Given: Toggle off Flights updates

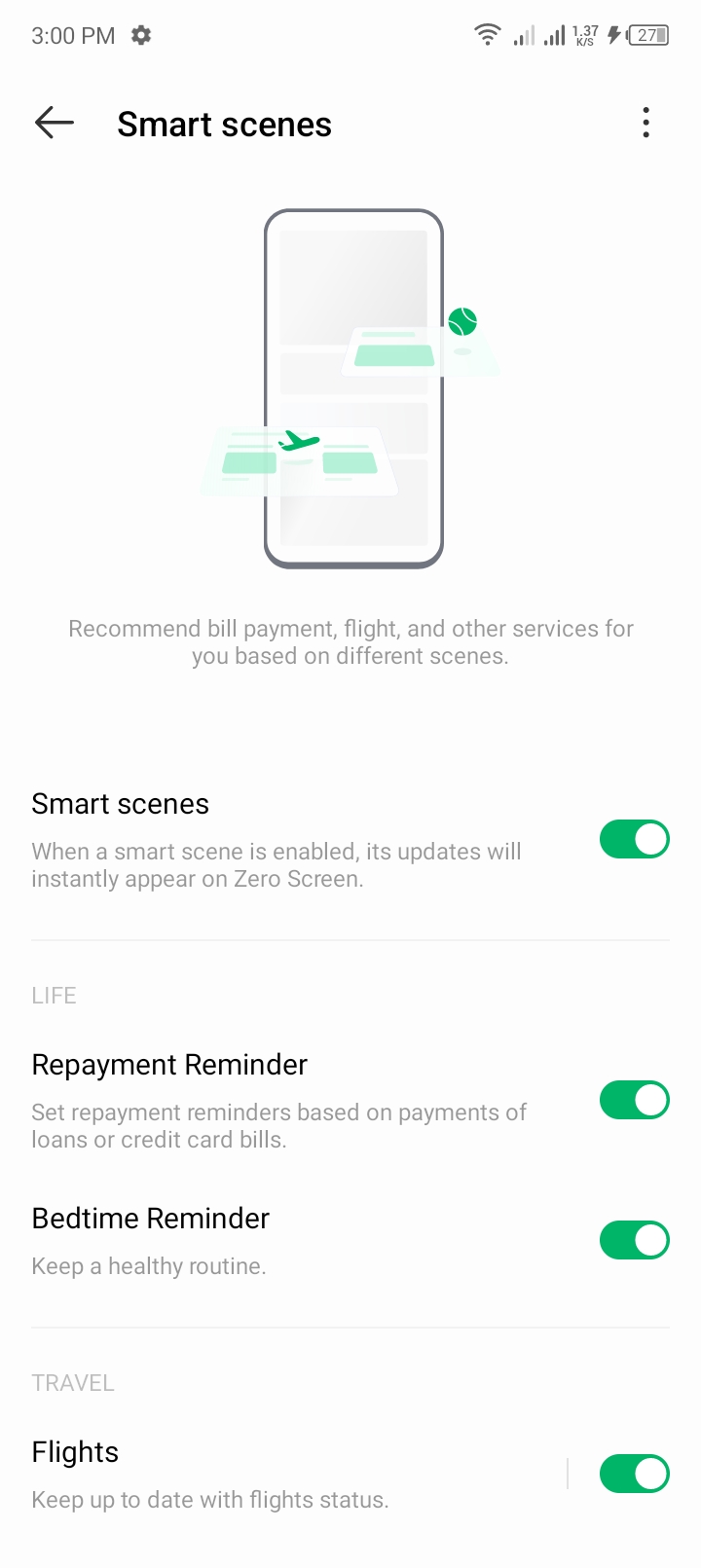Looking at the screenshot, I should 634,1474.
